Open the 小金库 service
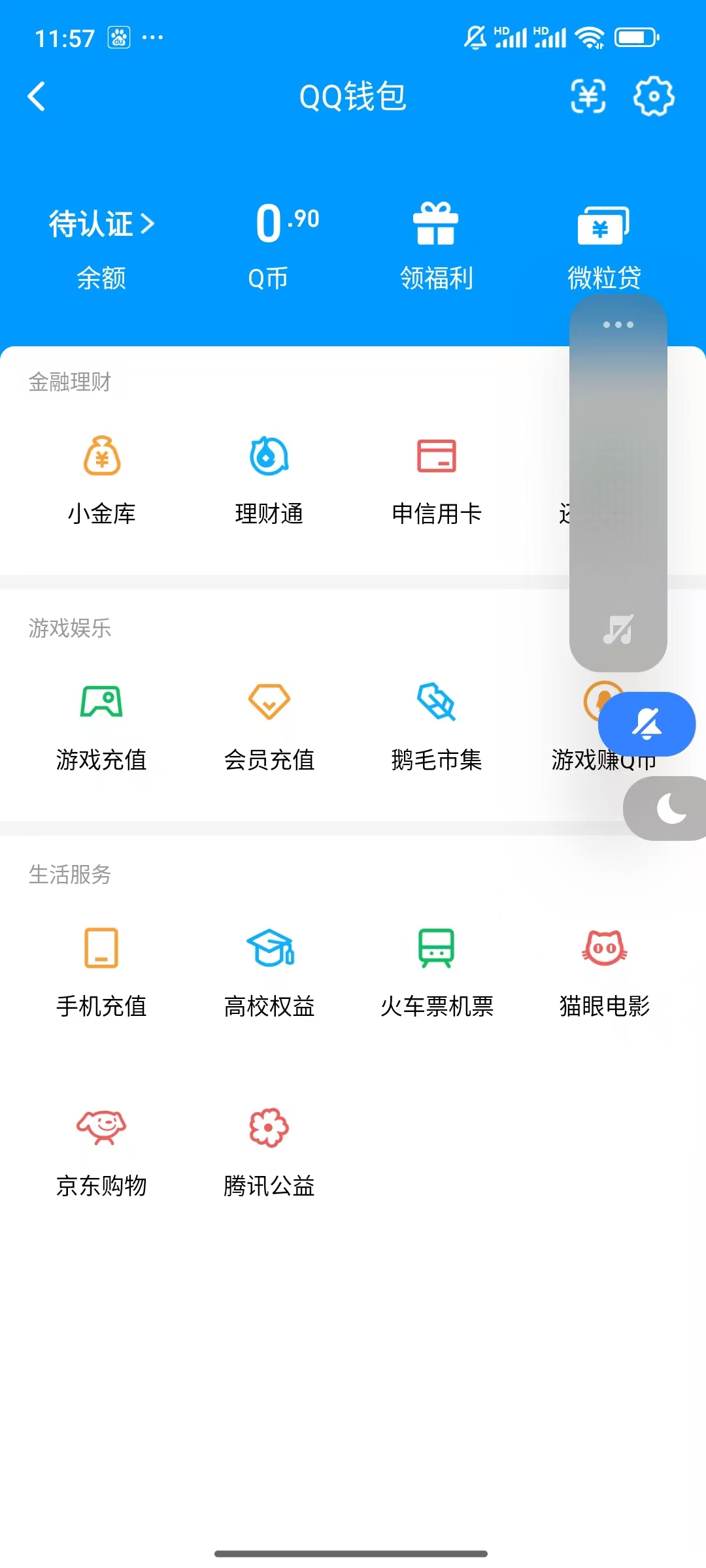The width and height of the screenshot is (706, 1568). pyautogui.click(x=102, y=476)
